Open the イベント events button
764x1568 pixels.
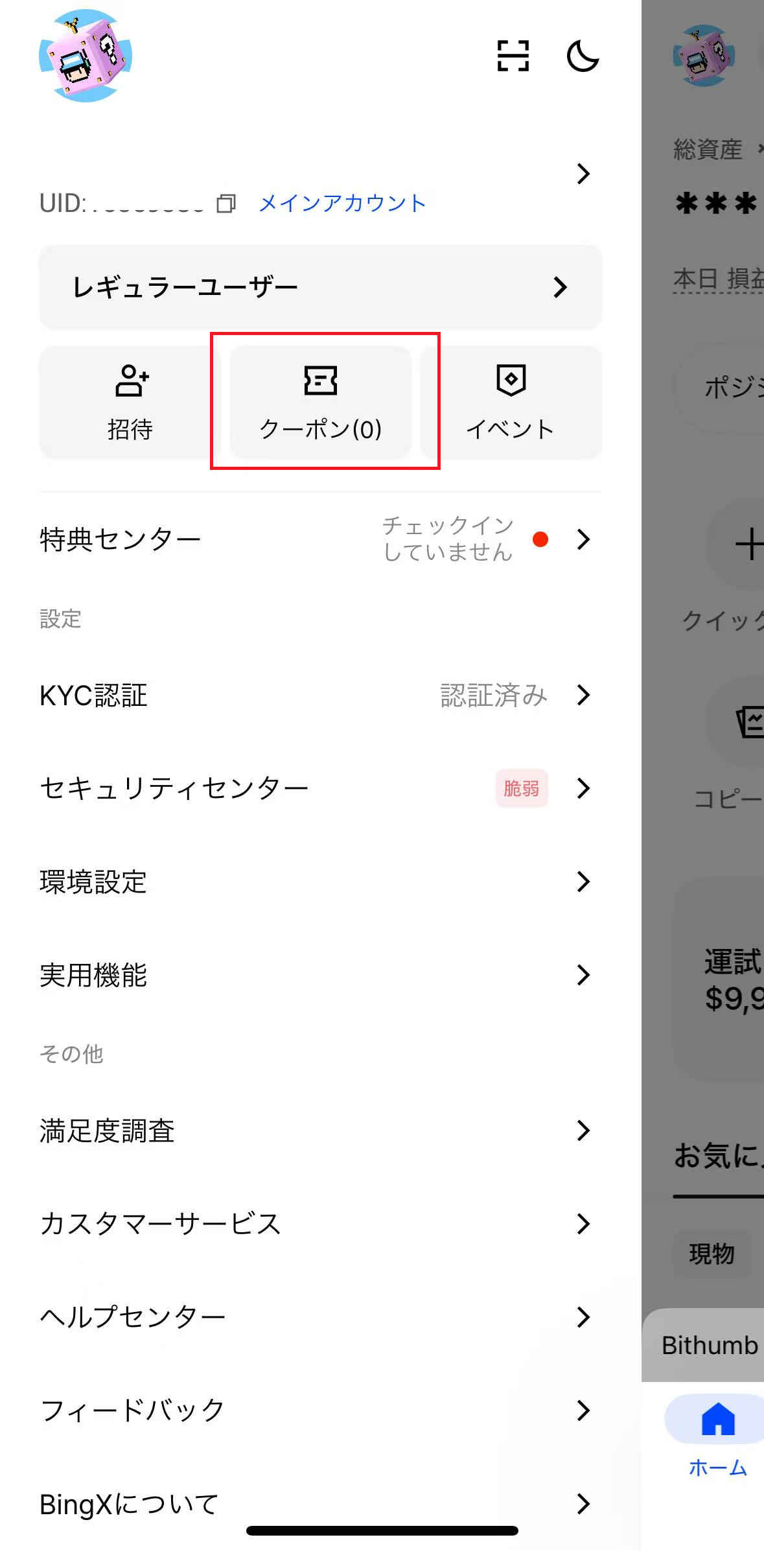pos(511,403)
